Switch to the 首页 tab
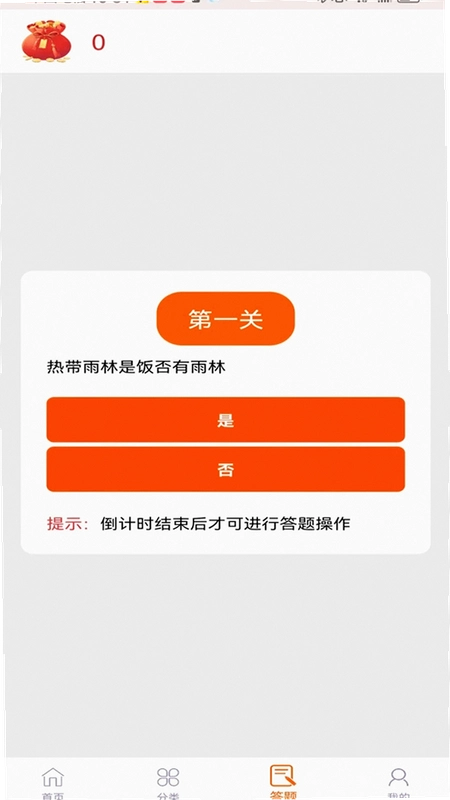 [53, 783]
